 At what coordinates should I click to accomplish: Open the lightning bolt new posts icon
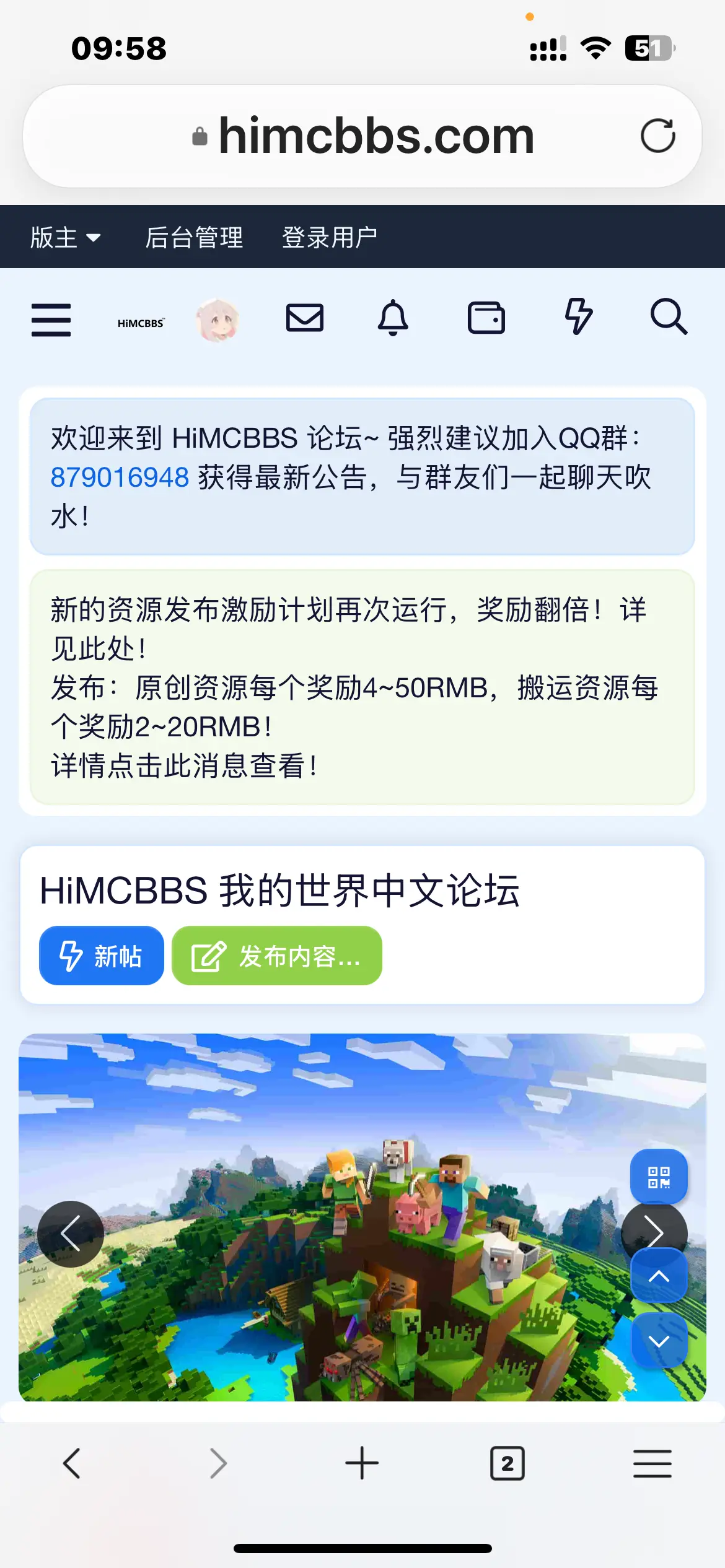(x=578, y=317)
